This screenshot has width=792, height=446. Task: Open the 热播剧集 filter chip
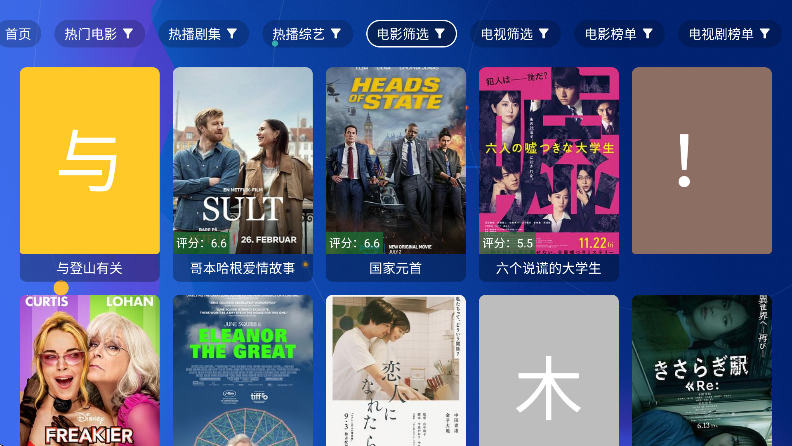[203, 34]
